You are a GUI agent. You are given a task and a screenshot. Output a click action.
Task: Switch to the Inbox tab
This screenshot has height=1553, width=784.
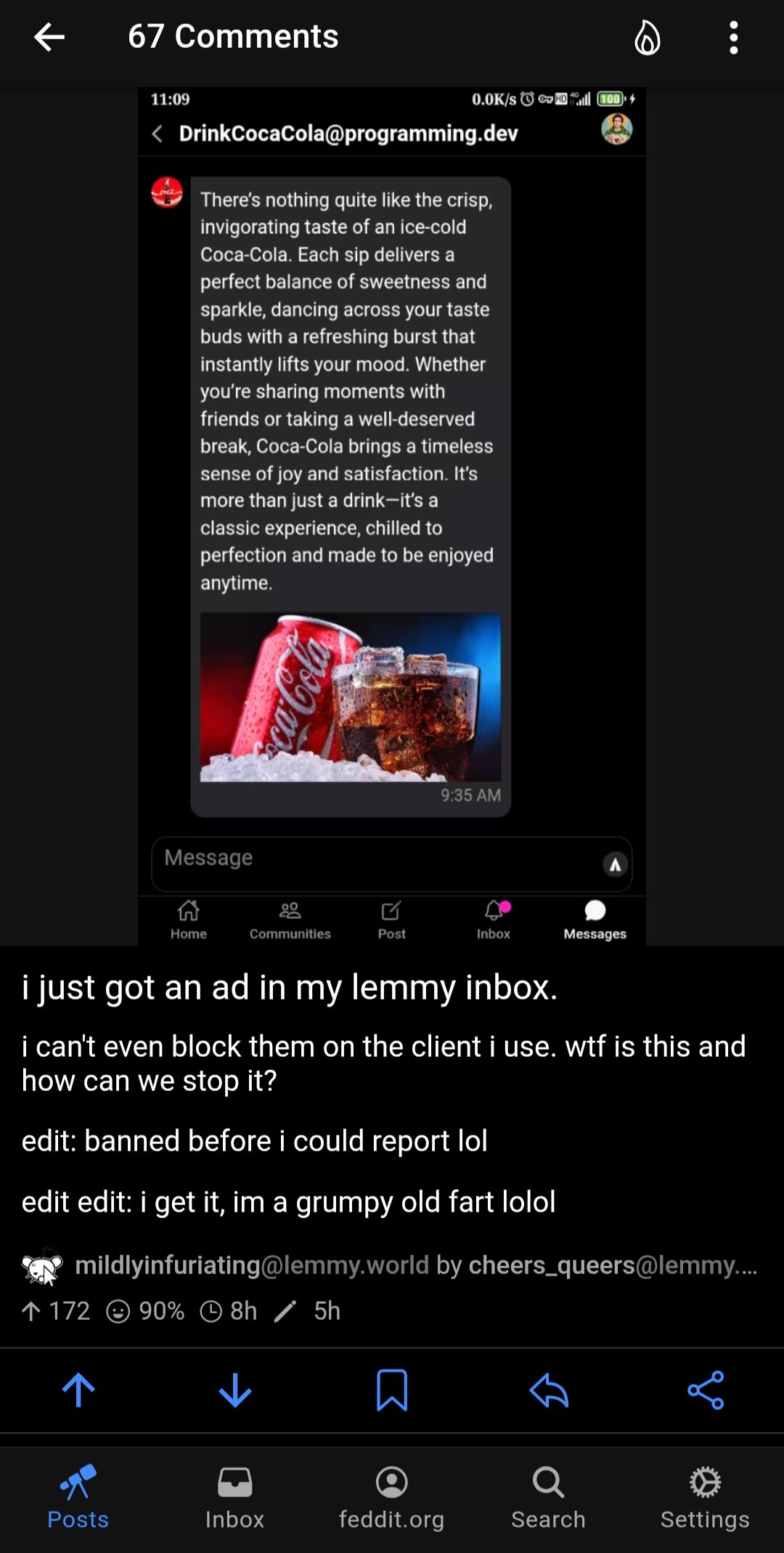coord(235,1498)
